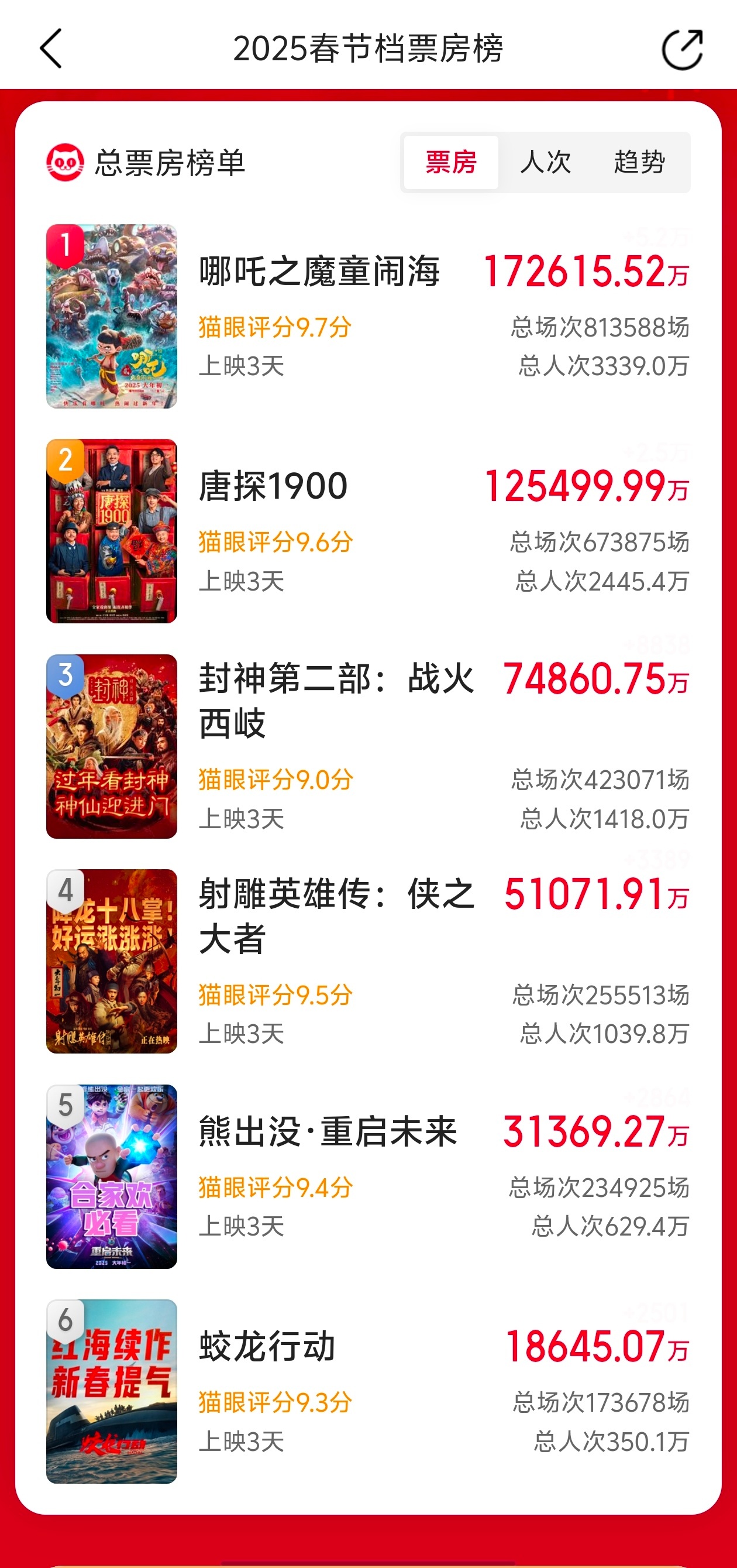The image size is (737, 1568).
Task: Switch to the 趋势 tab
Action: pos(639,163)
